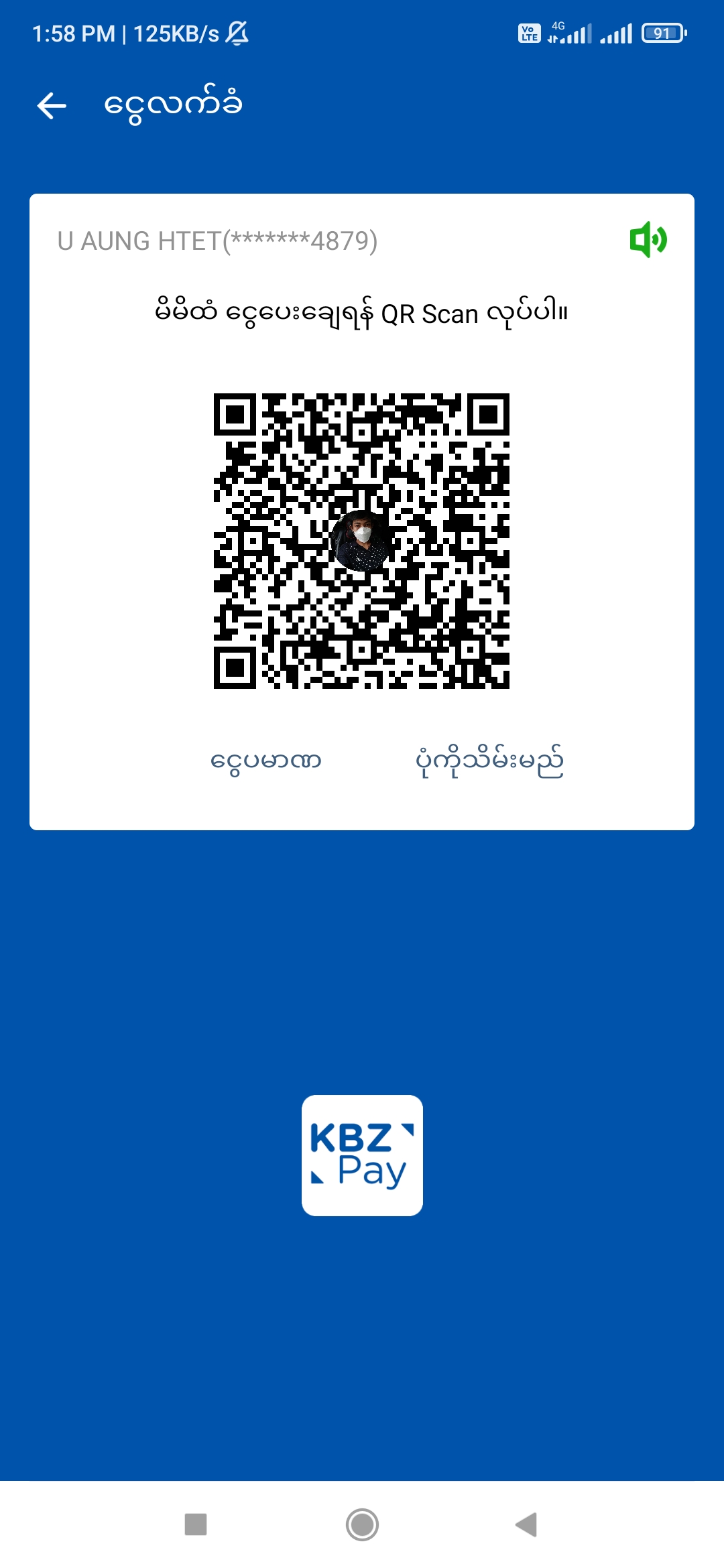This screenshot has width=724, height=1568.
Task: Save the QR image with ပုံကိုသိမ်းမည်
Action: (489, 761)
